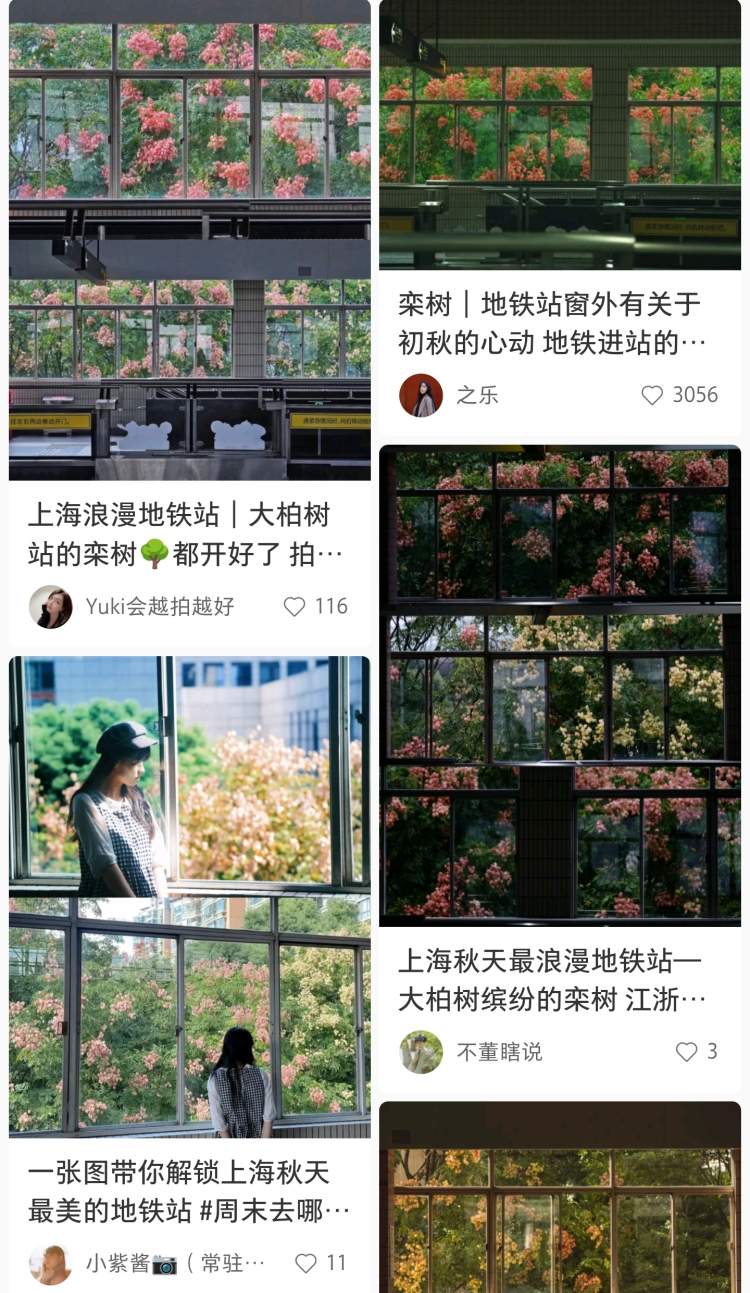Open the partially visible post at the bottom
Viewport: 750px width, 1293px height.
(x=560, y=1200)
